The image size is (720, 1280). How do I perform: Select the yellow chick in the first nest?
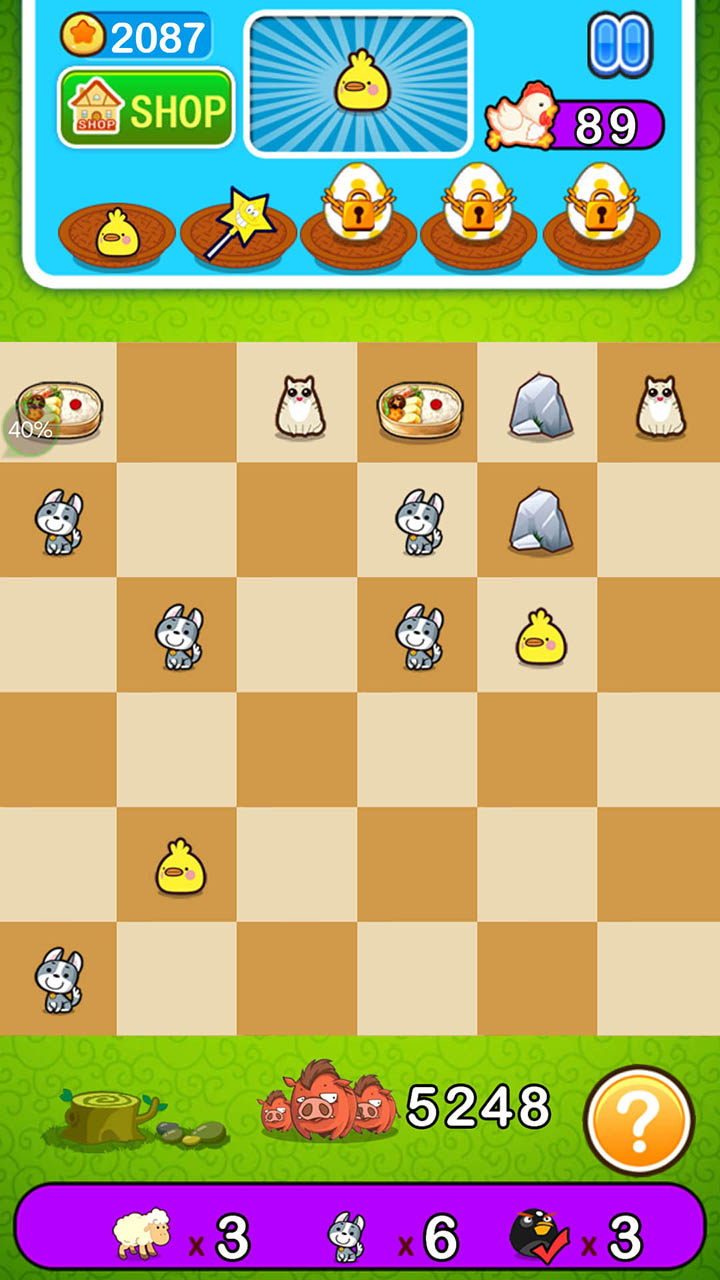point(116,232)
